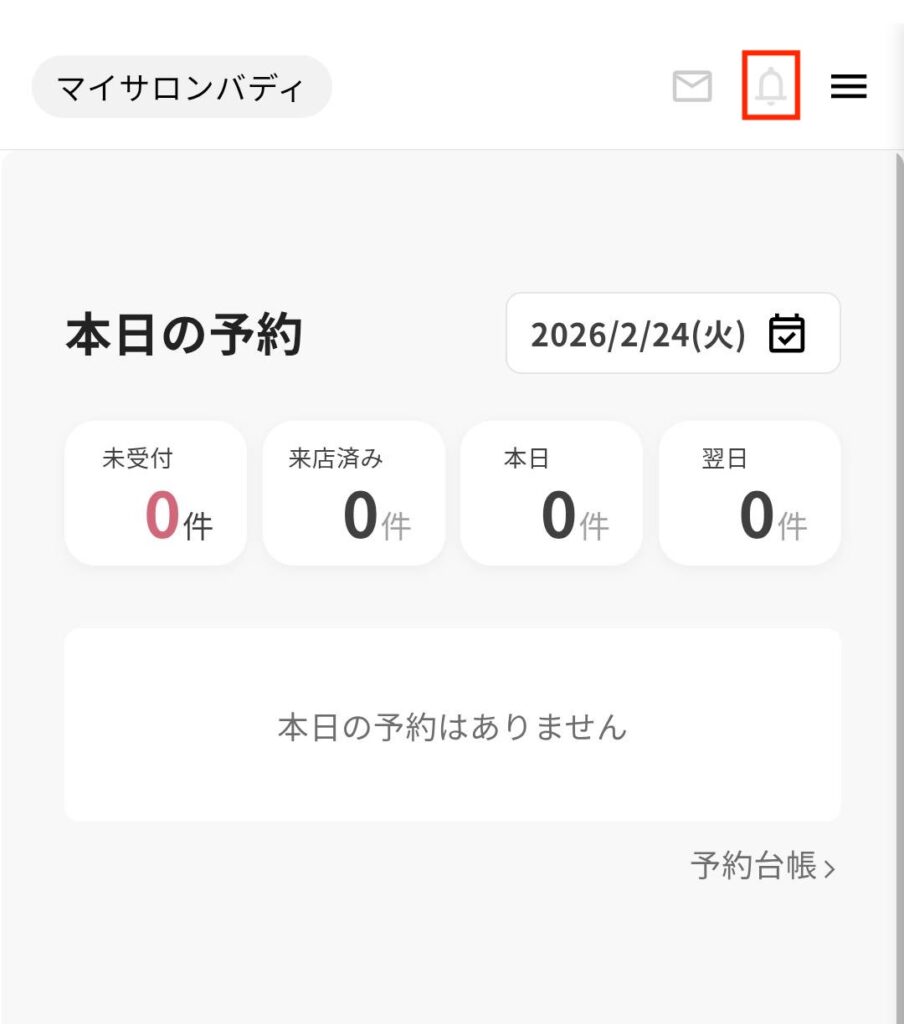The image size is (904, 1024).
Task: Open the 2026/2/24 date picker
Action: tap(672, 334)
